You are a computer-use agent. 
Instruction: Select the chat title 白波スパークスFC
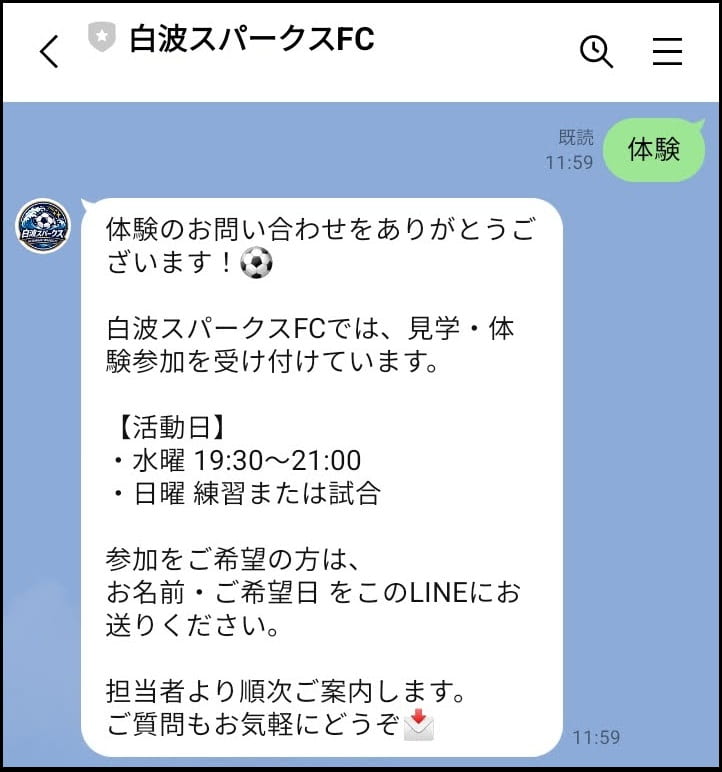coord(250,40)
